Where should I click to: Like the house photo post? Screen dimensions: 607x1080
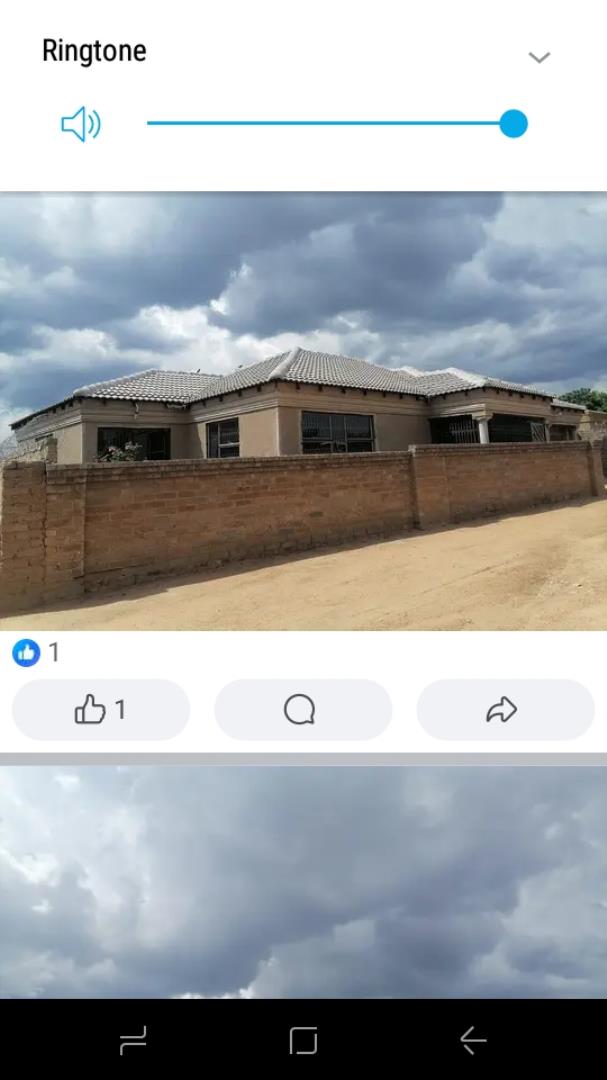[x=100, y=710]
